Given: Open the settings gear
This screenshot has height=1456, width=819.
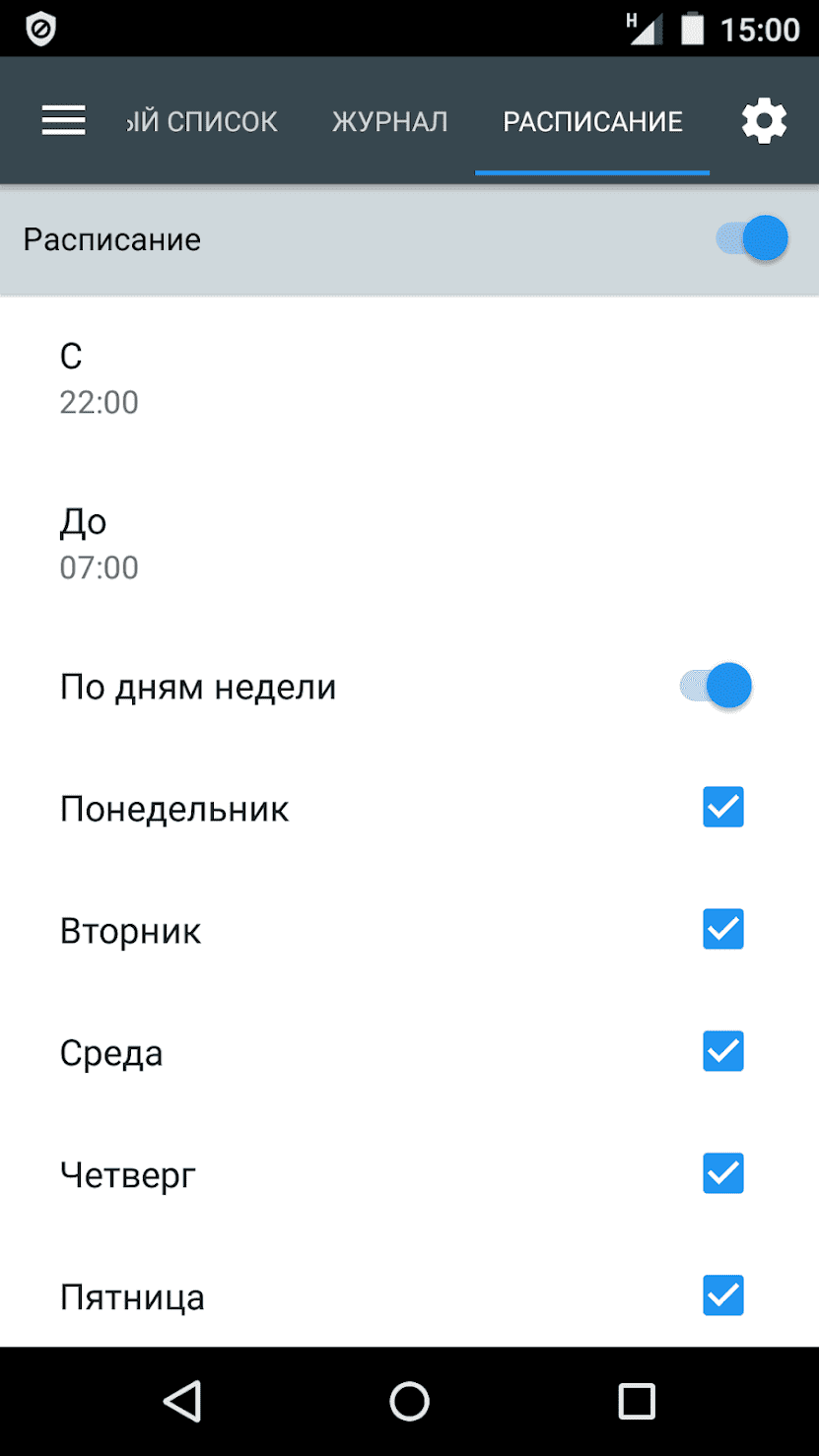Looking at the screenshot, I should [764, 121].
